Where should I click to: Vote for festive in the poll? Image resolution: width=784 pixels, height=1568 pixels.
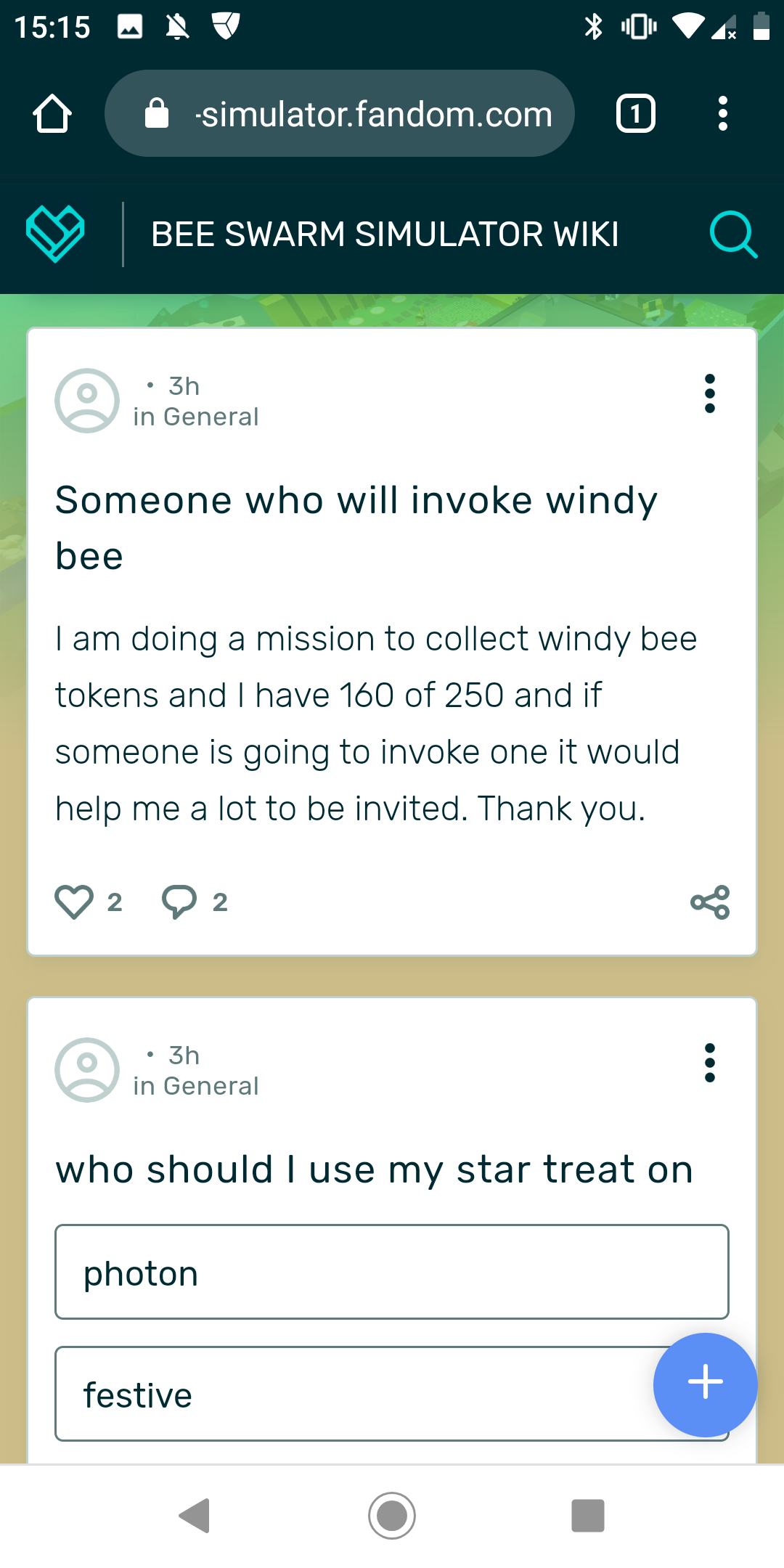(348, 1395)
